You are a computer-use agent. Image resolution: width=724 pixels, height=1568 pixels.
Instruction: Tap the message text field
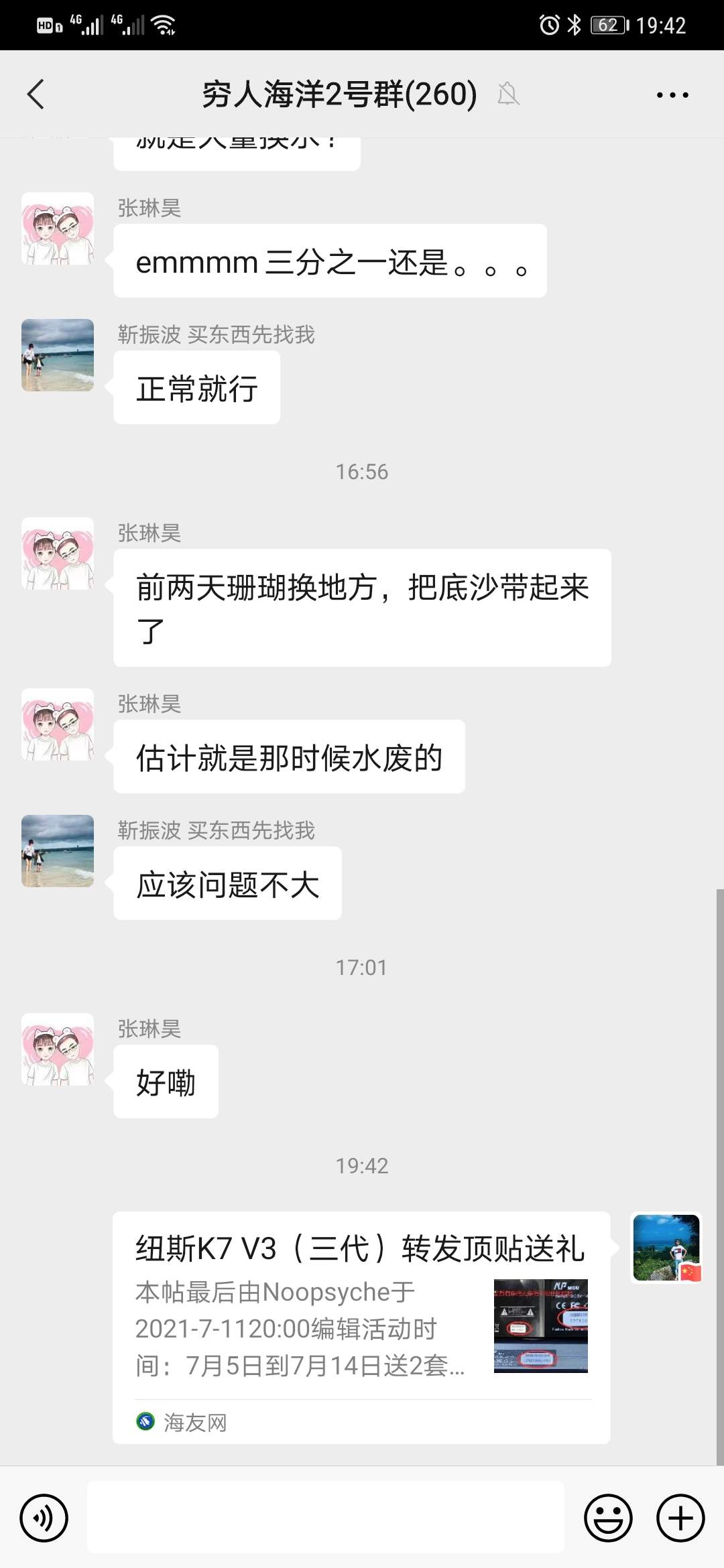pos(325,1517)
